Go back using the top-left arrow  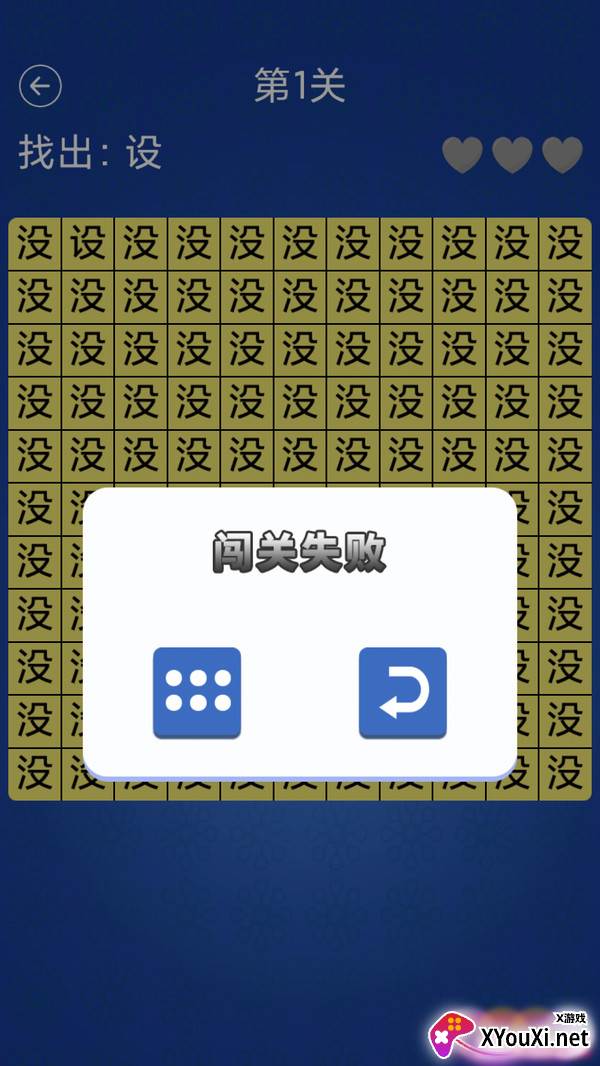pos(40,86)
